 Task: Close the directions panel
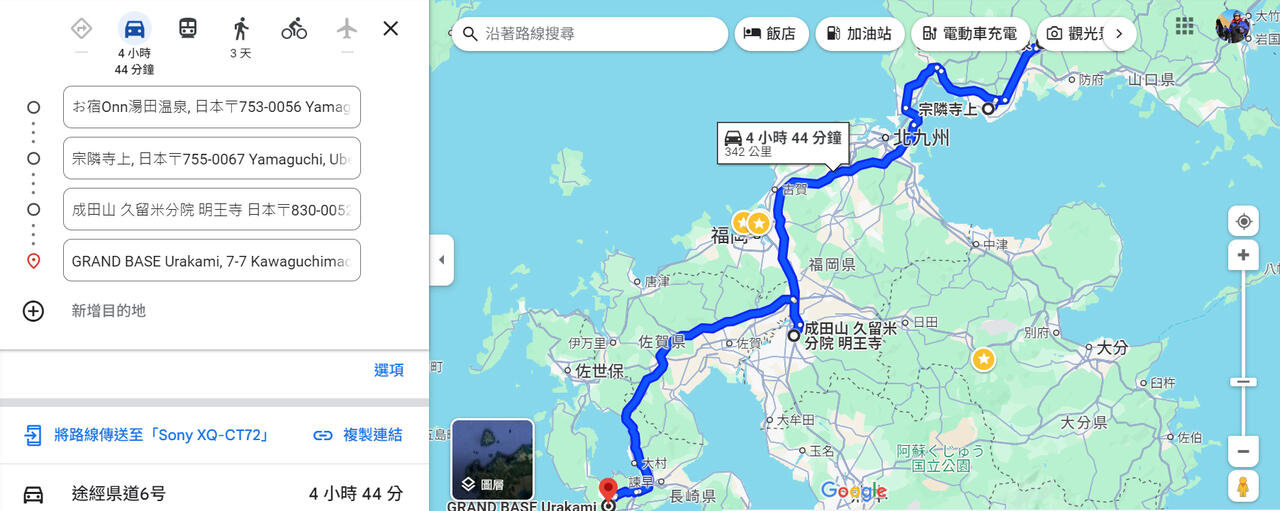tap(391, 29)
